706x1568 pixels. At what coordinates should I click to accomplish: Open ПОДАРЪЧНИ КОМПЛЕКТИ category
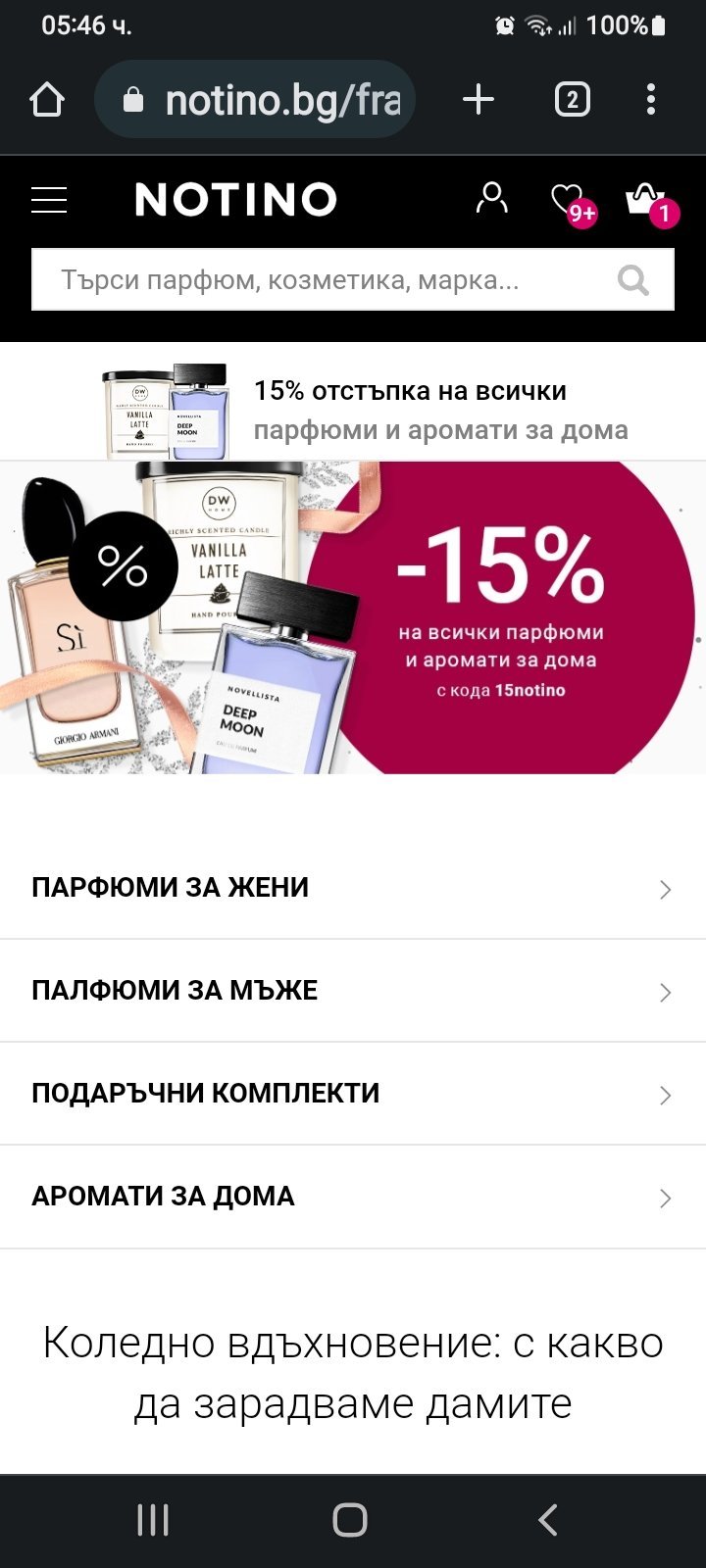click(x=353, y=1094)
